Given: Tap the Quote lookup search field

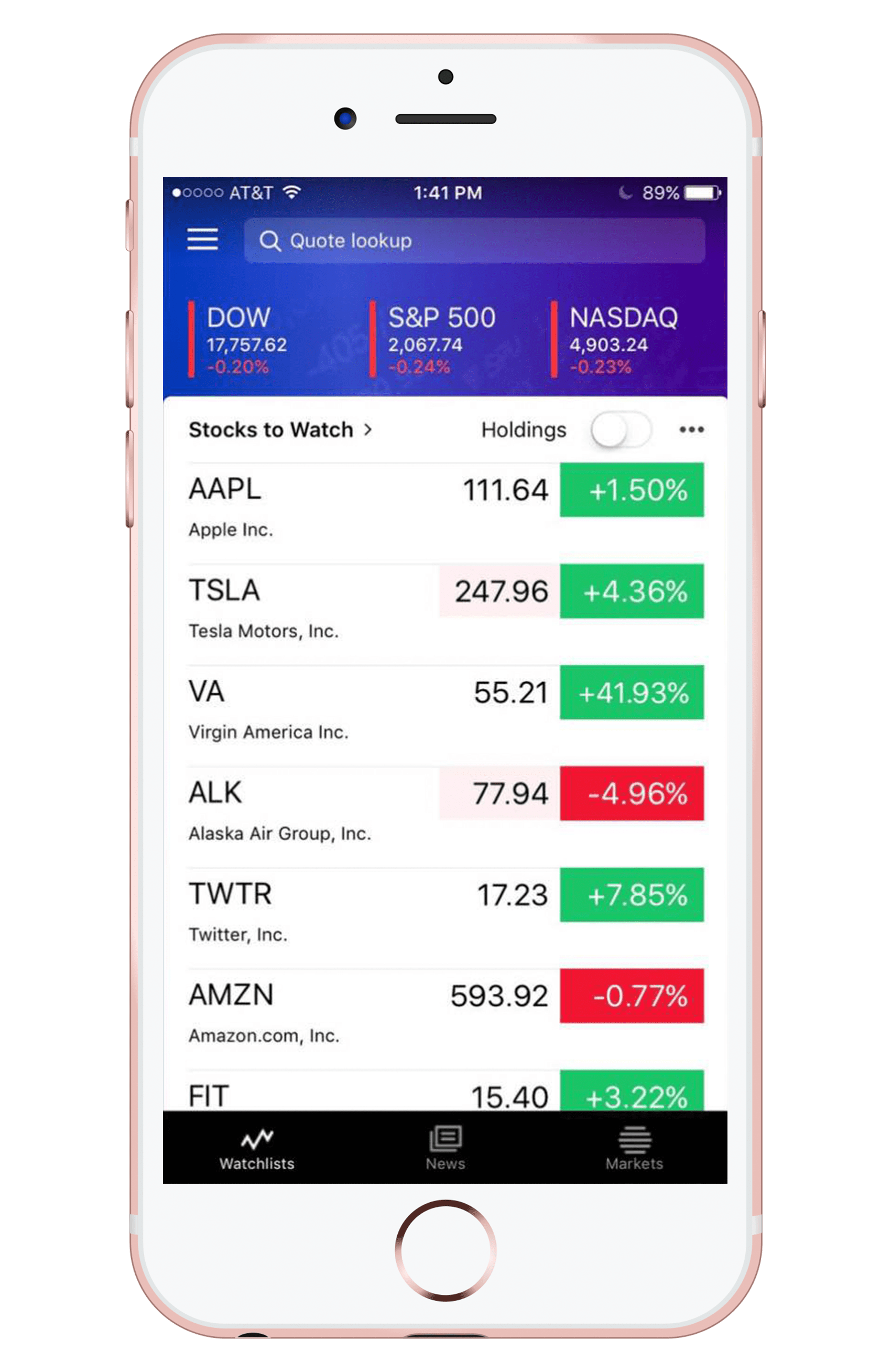Looking at the screenshot, I should coord(474,241).
